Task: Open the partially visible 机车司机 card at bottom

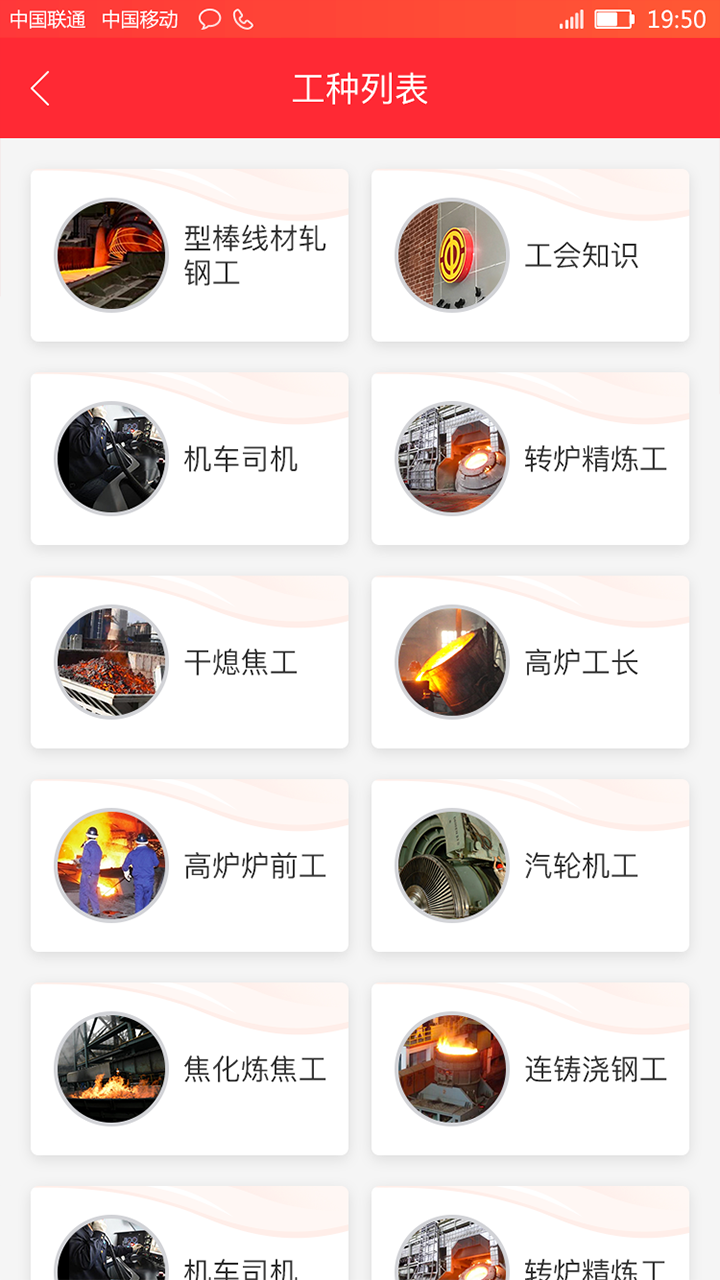Action: tap(190, 1240)
